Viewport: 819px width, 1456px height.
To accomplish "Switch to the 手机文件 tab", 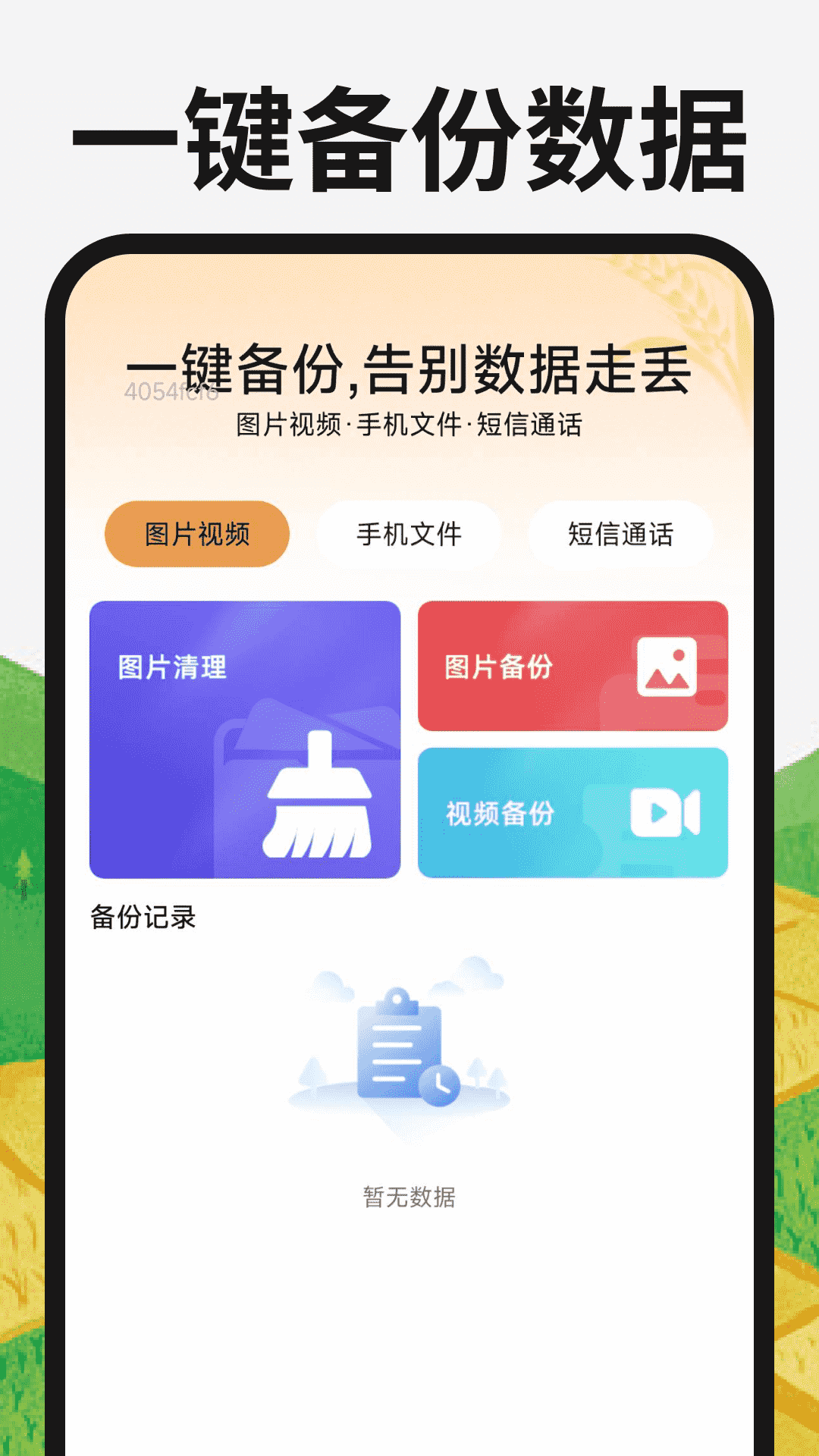I will click(410, 533).
